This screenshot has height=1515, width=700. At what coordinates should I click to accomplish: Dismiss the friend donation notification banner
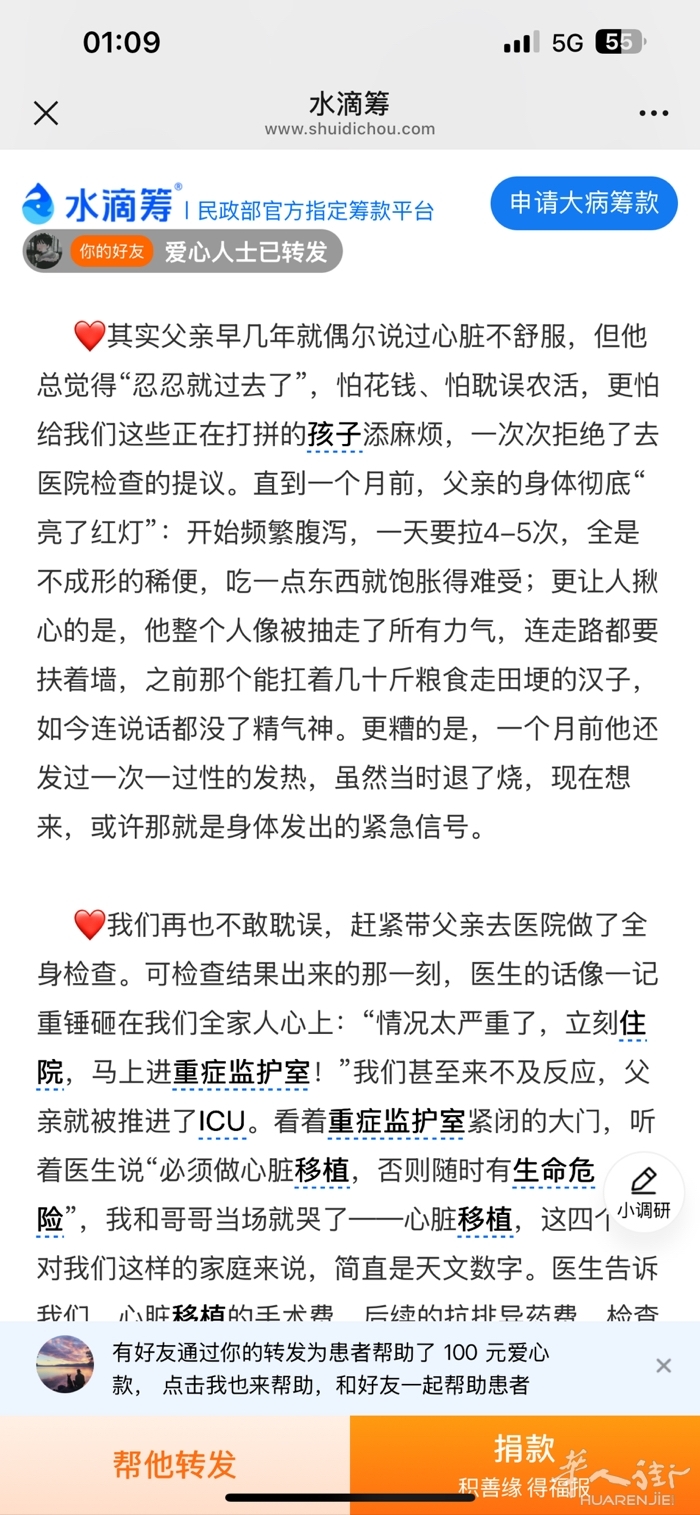(x=663, y=1365)
